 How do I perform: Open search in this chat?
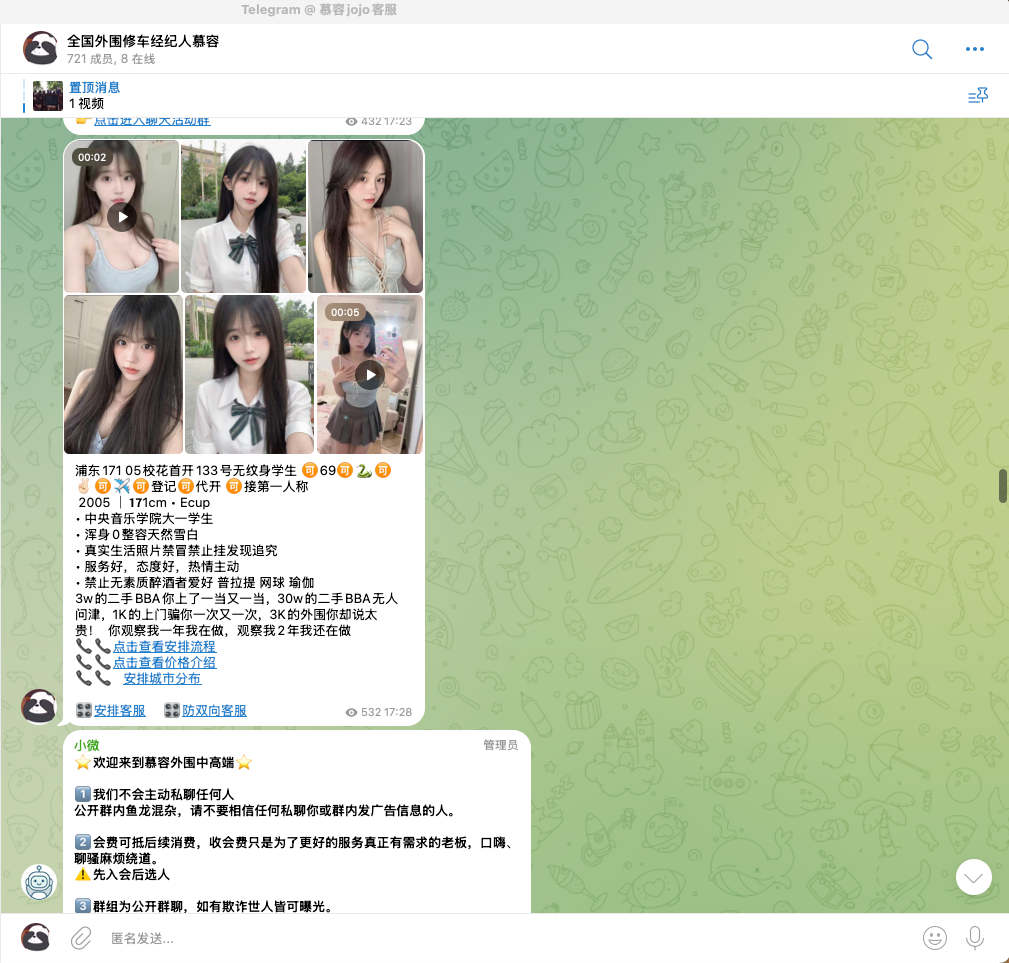922,49
